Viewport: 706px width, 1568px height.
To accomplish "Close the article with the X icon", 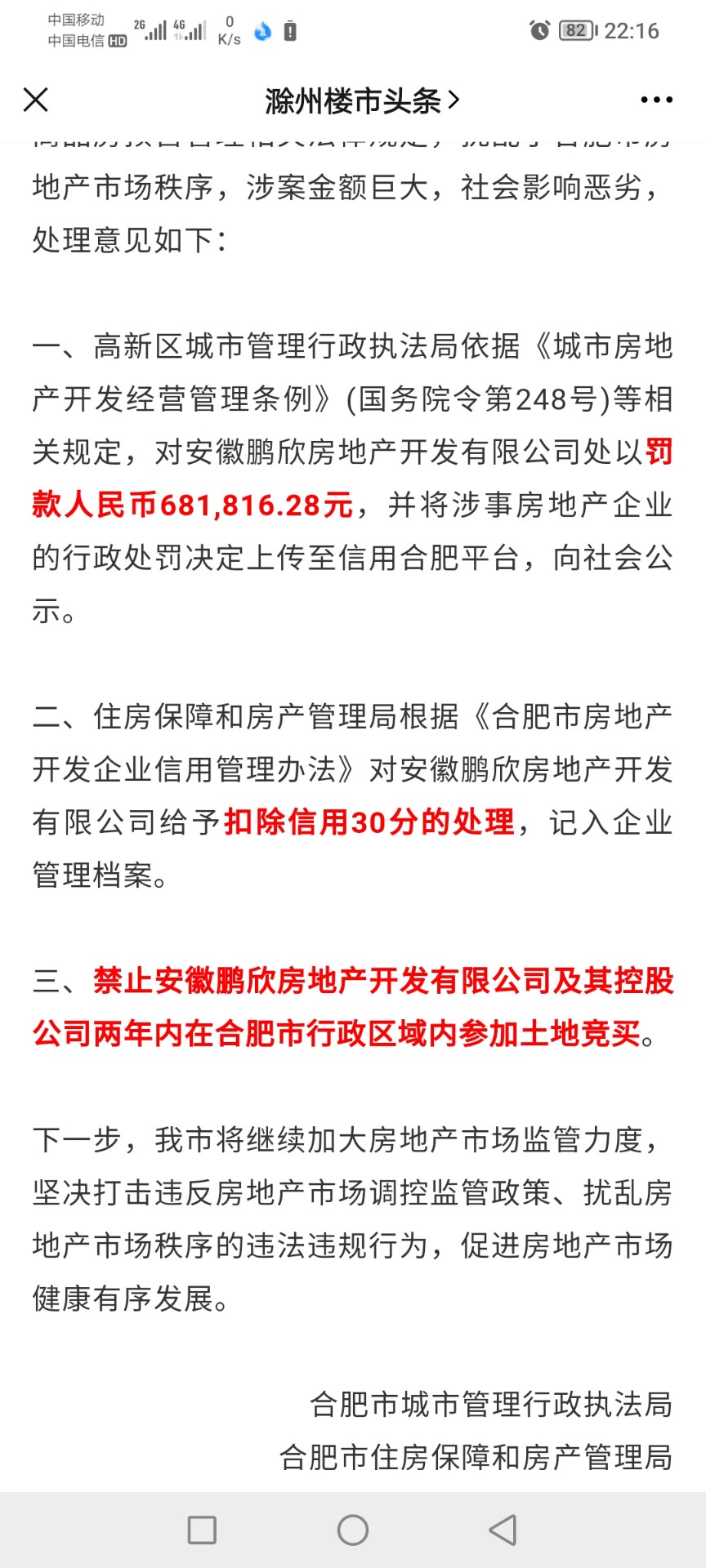I will (36, 100).
